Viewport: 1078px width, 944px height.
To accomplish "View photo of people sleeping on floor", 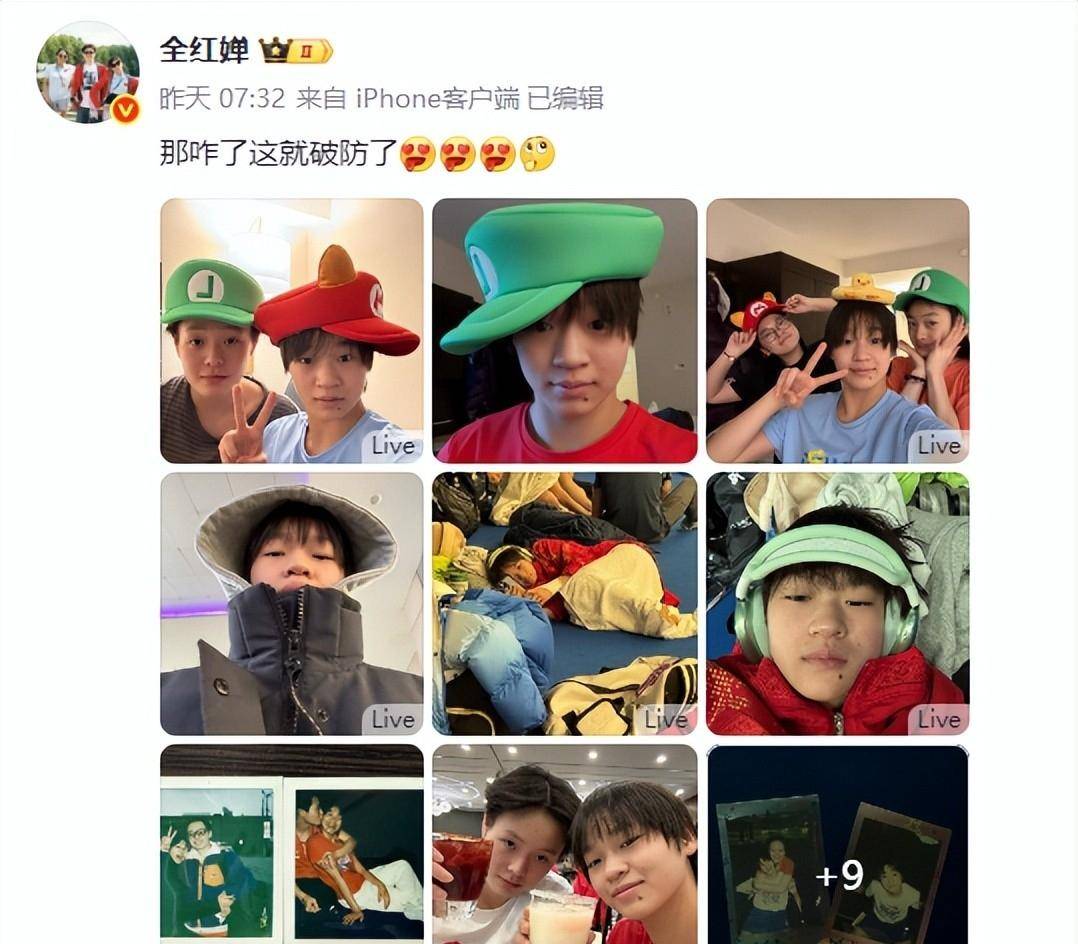I will pos(564,603).
